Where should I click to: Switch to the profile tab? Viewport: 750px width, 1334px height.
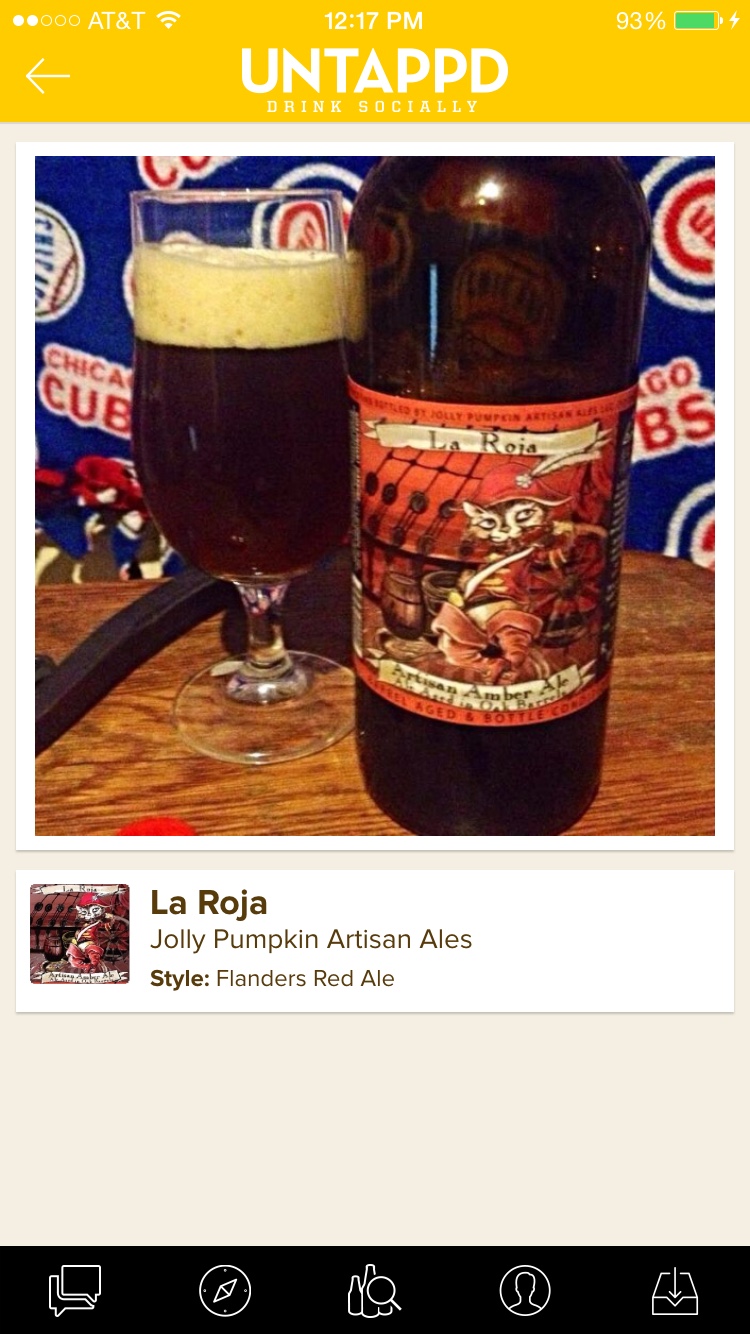pyautogui.click(x=525, y=1290)
